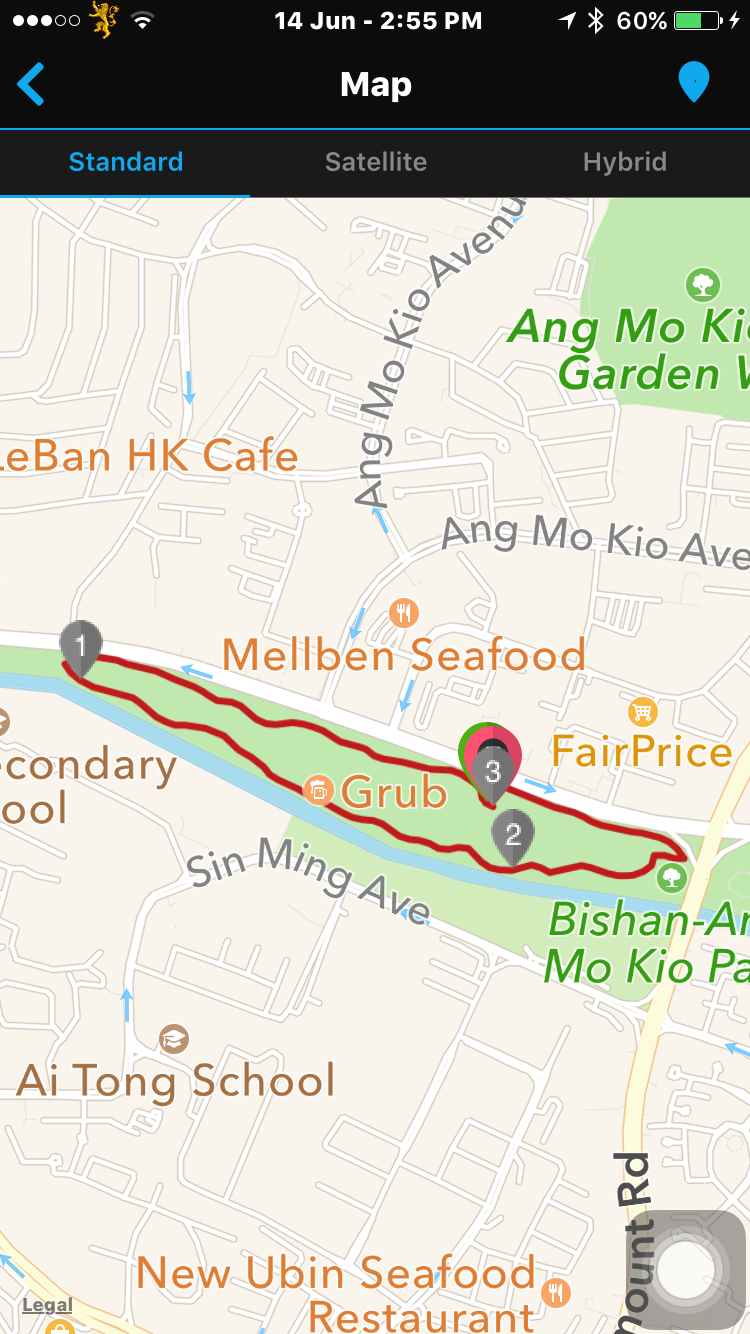Viewport: 750px width, 1334px height.
Task: Select the Hybrid map view
Action: [625, 162]
